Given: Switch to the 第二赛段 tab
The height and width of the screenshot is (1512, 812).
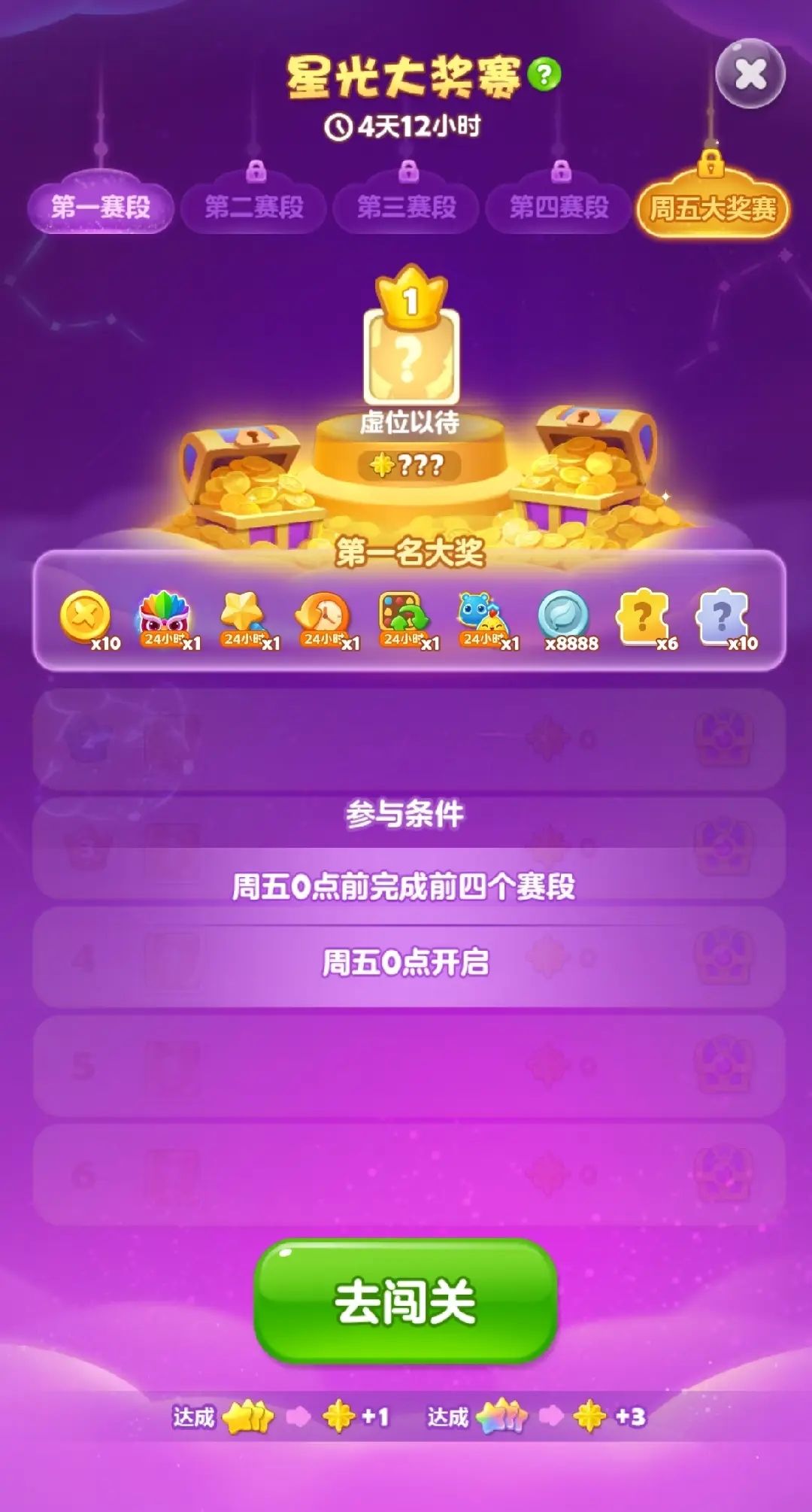Looking at the screenshot, I should 254,208.
